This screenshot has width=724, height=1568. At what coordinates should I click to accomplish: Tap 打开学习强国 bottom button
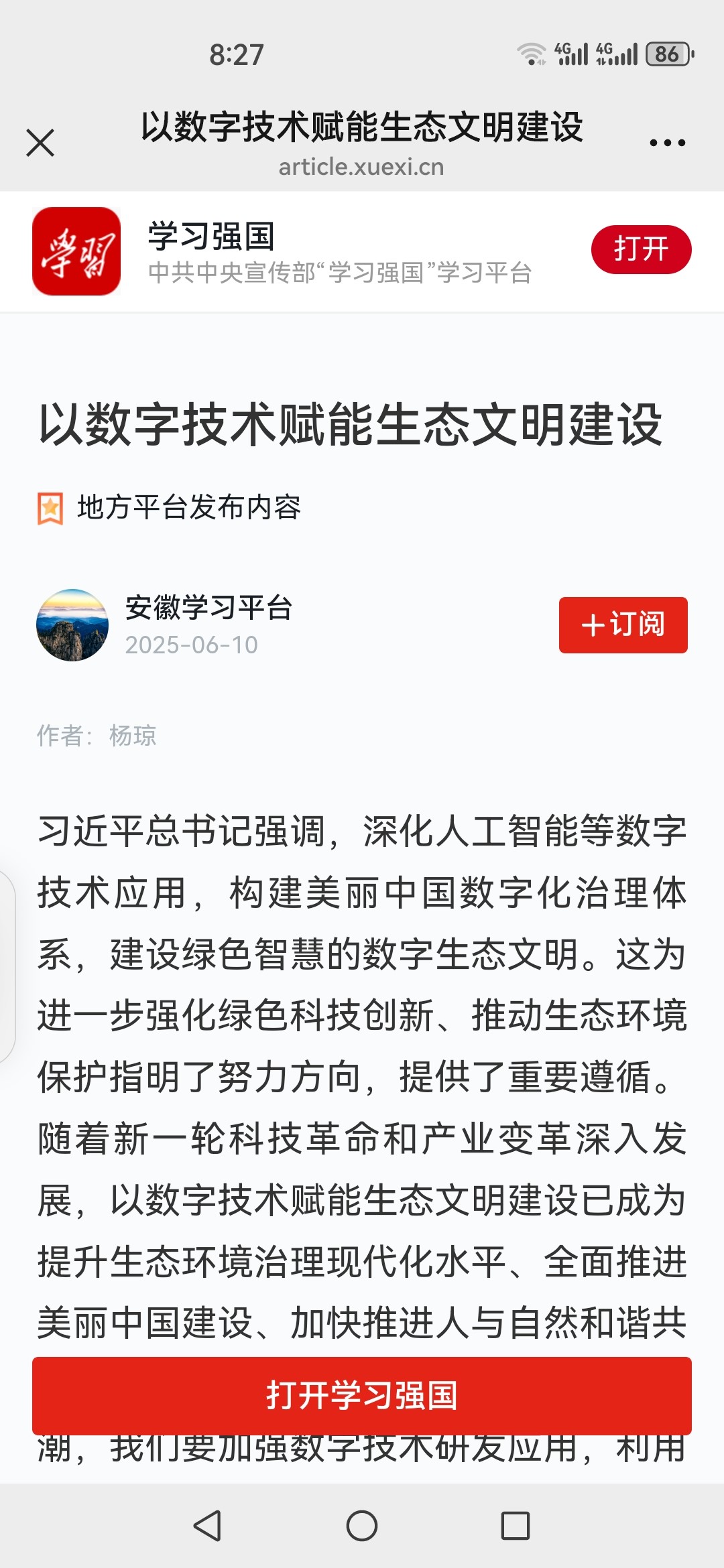pyautogui.click(x=362, y=1395)
